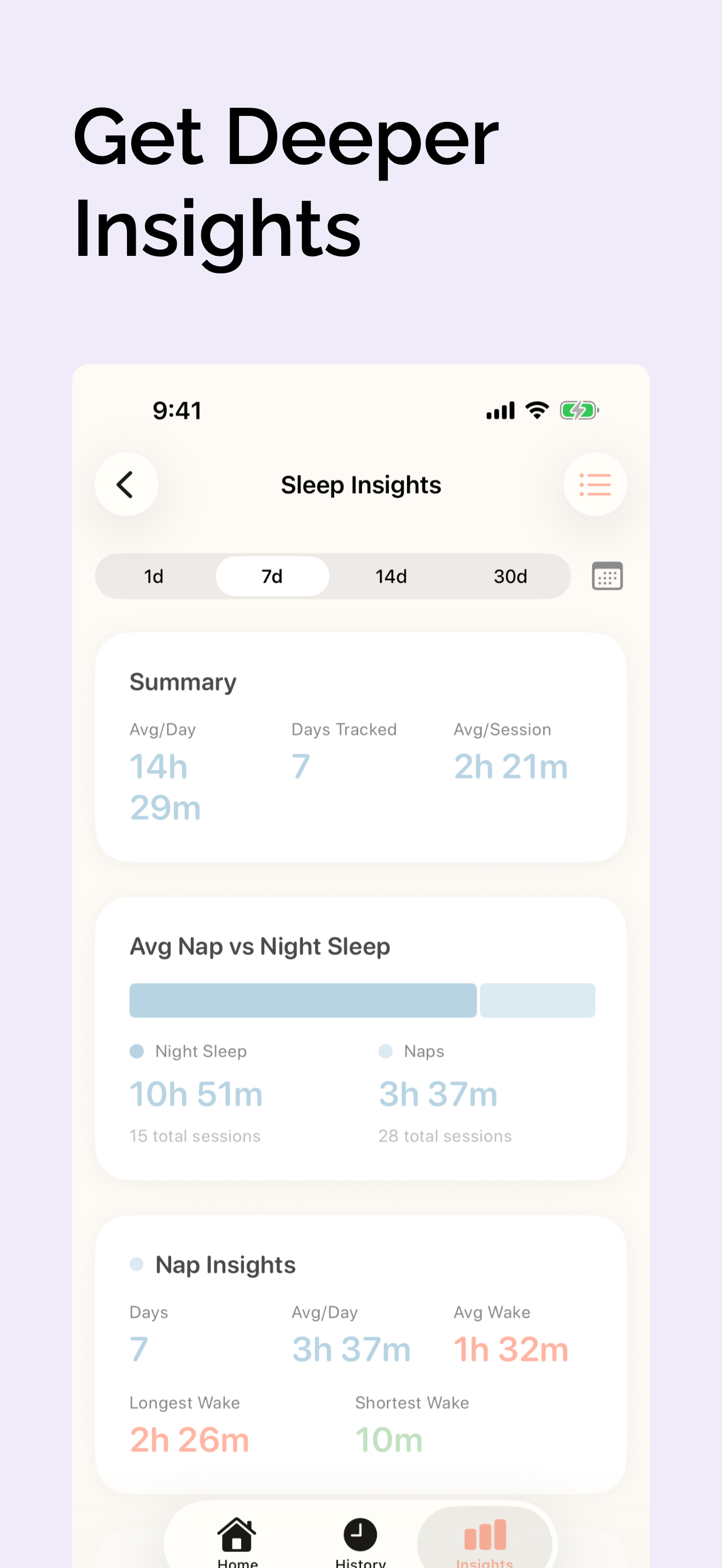722x1568 pixels.
Task: Open the calendar date picker icon
Action: (607, 576)
